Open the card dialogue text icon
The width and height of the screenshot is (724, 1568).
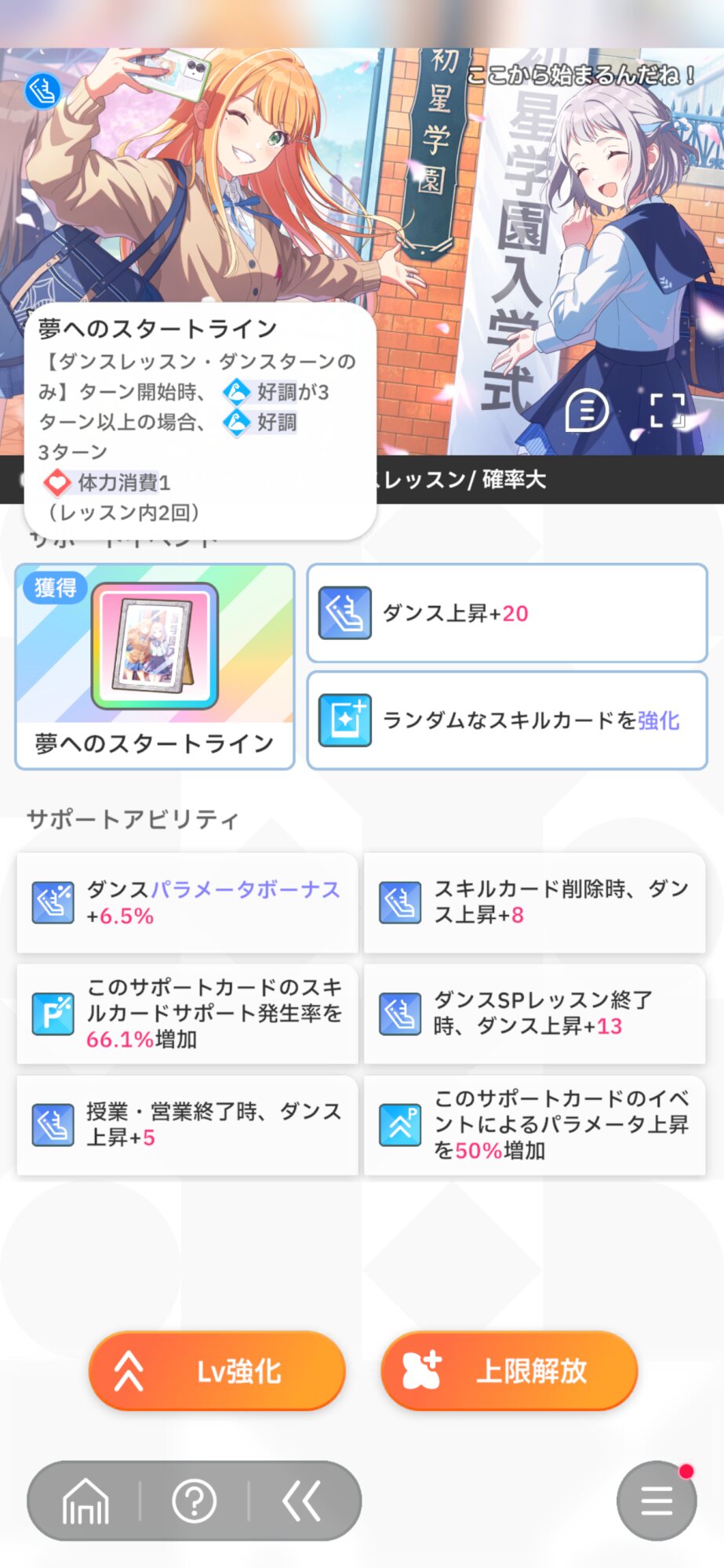tap(586, 410)
